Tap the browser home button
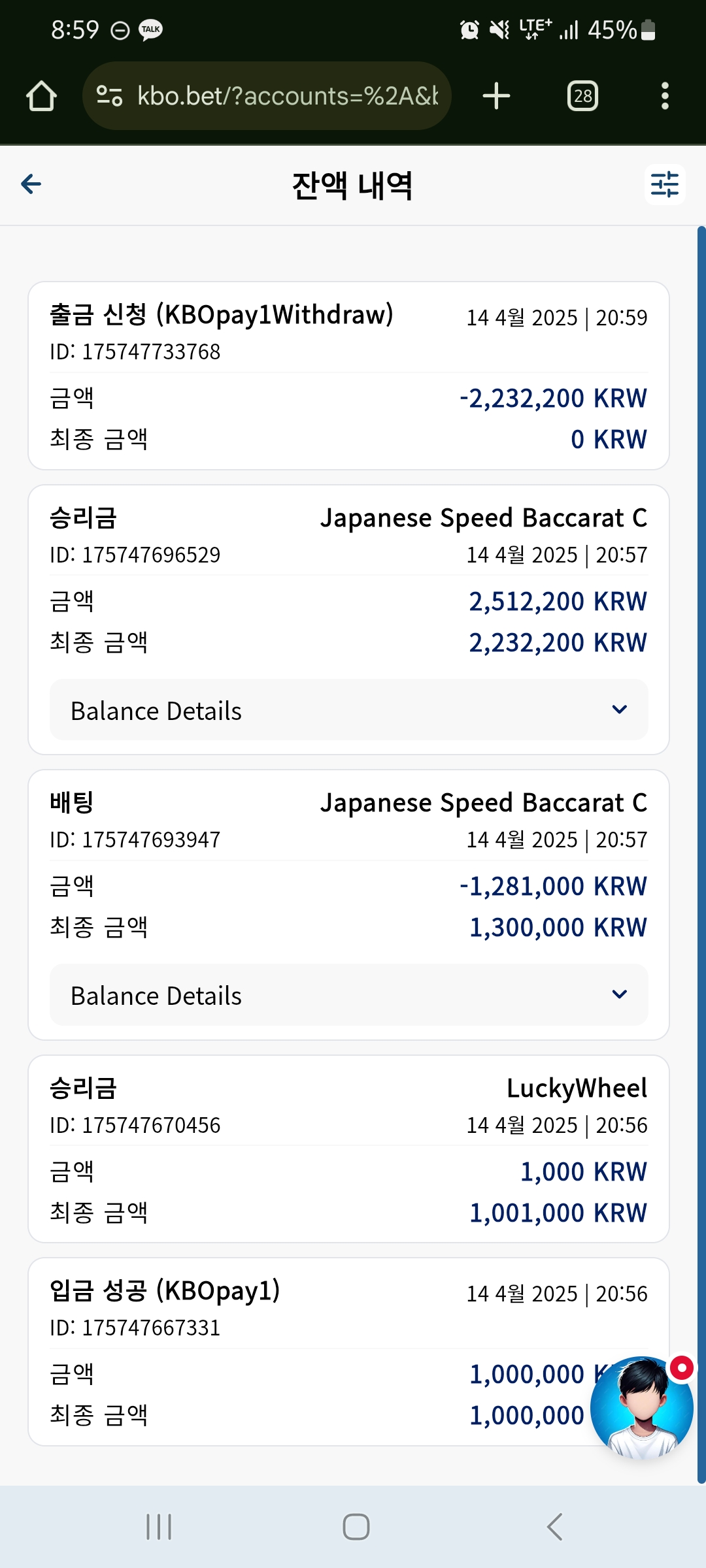Screen dimensions: 706x1568 tap(41, 96)
